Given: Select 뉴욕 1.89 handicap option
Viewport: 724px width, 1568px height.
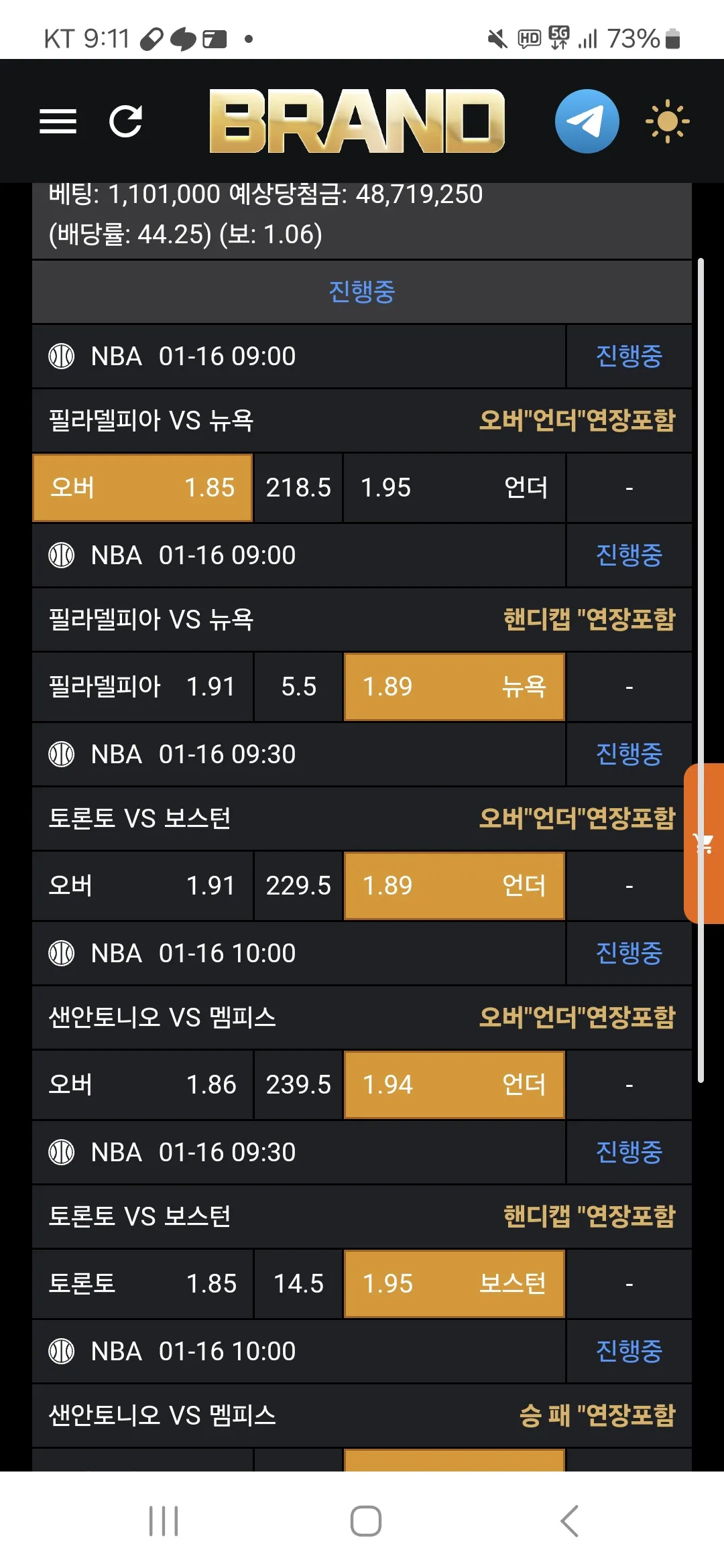Looking at the screenshot, I should 455,687.
